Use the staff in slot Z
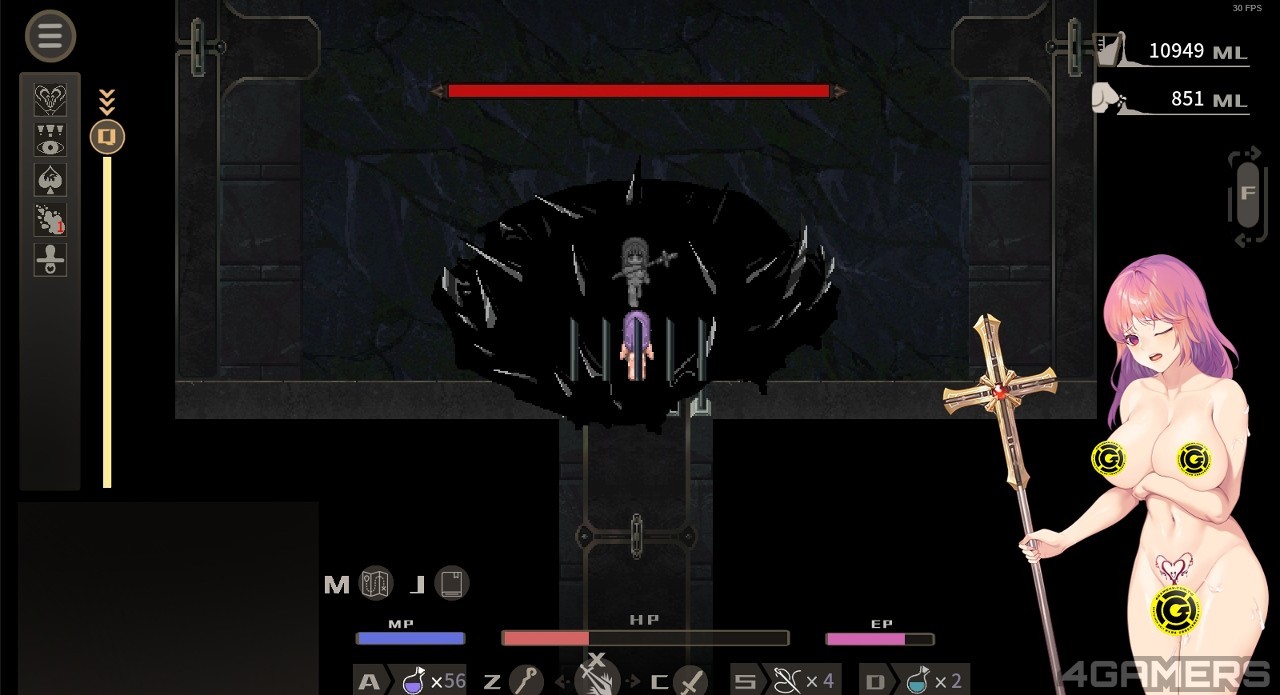 526,681
